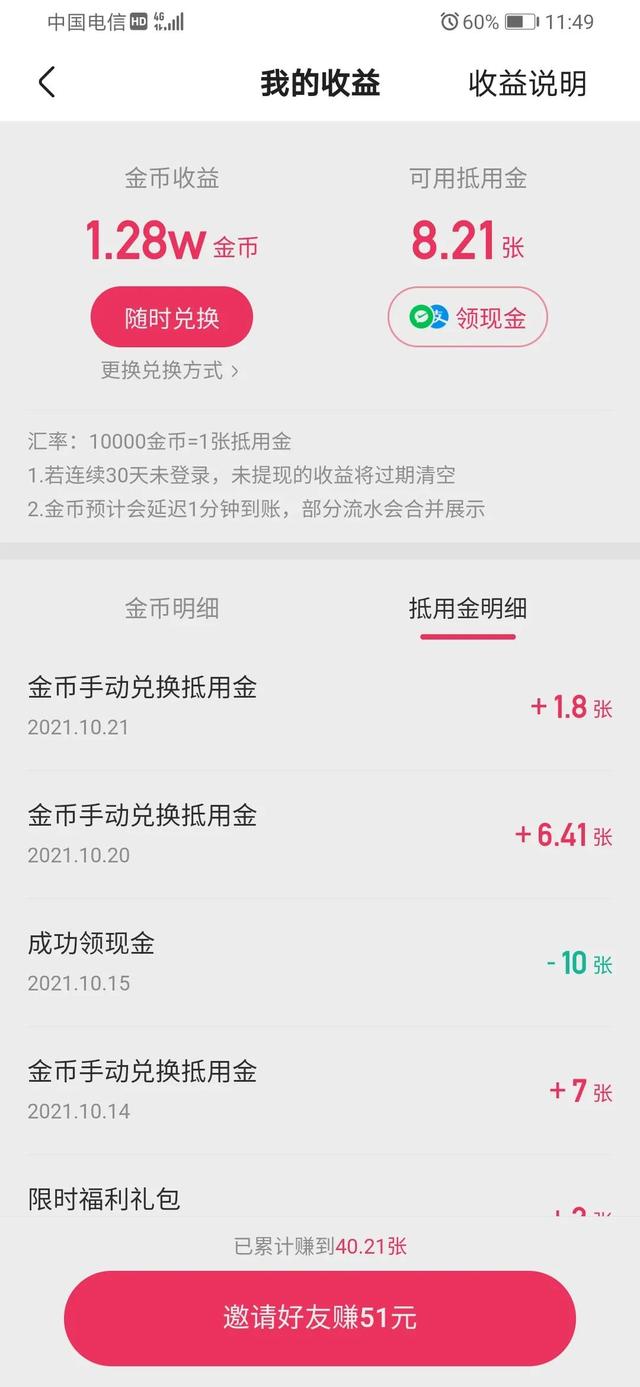Open 更换兑换方式 to change exchange method
This screenshot has height=1387, width=640.
[x=170, y=370]
